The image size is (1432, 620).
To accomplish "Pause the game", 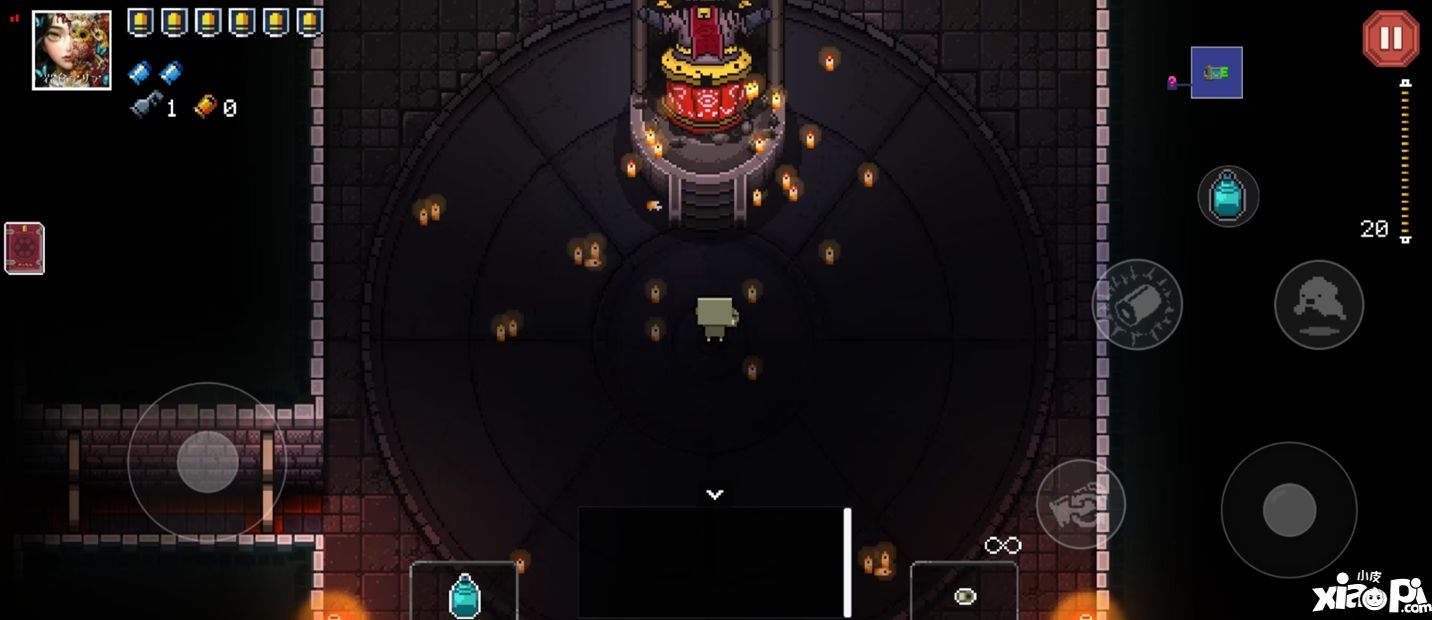I will 1390,39.
